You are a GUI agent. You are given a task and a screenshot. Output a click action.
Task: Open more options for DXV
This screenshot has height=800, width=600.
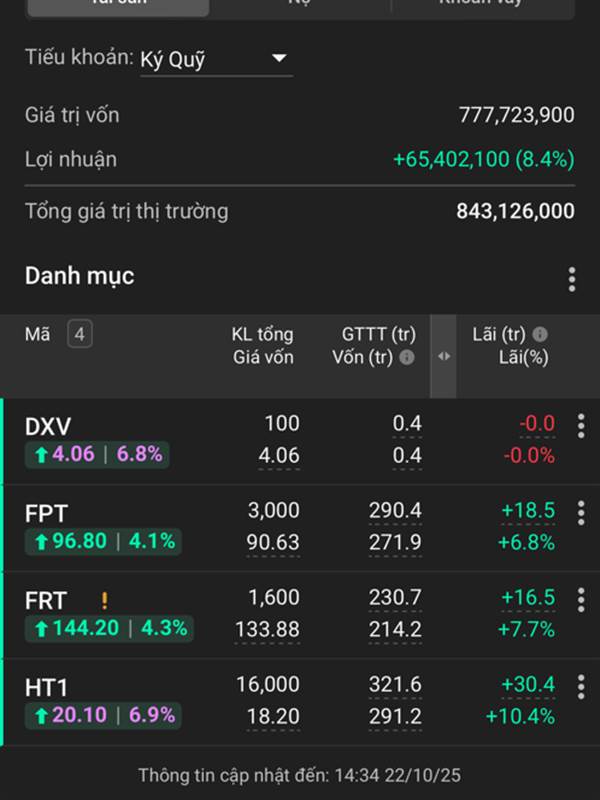coord(581,427)
